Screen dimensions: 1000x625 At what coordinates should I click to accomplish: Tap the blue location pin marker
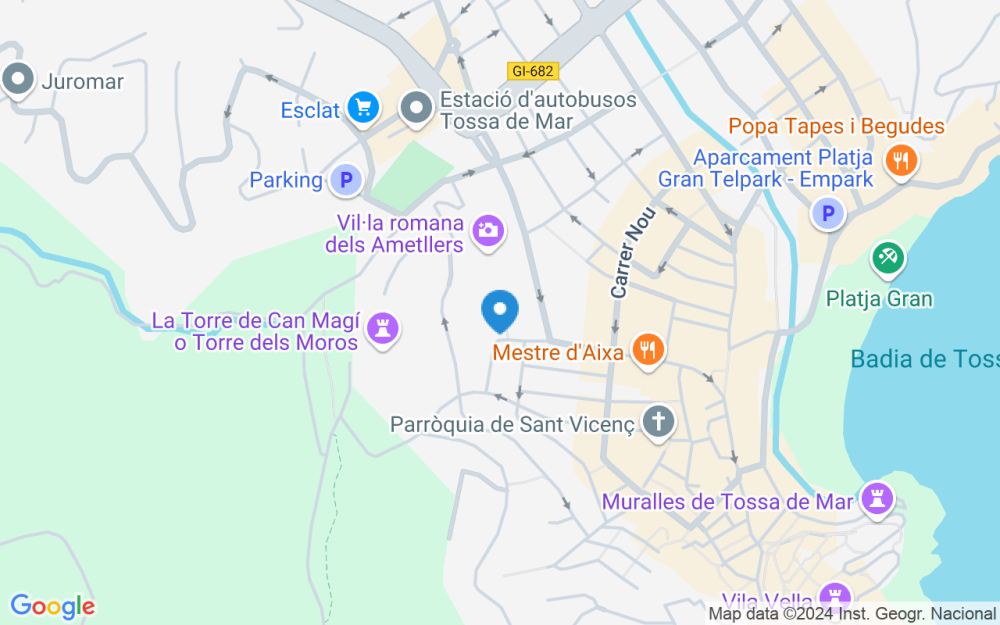point(500,311)
